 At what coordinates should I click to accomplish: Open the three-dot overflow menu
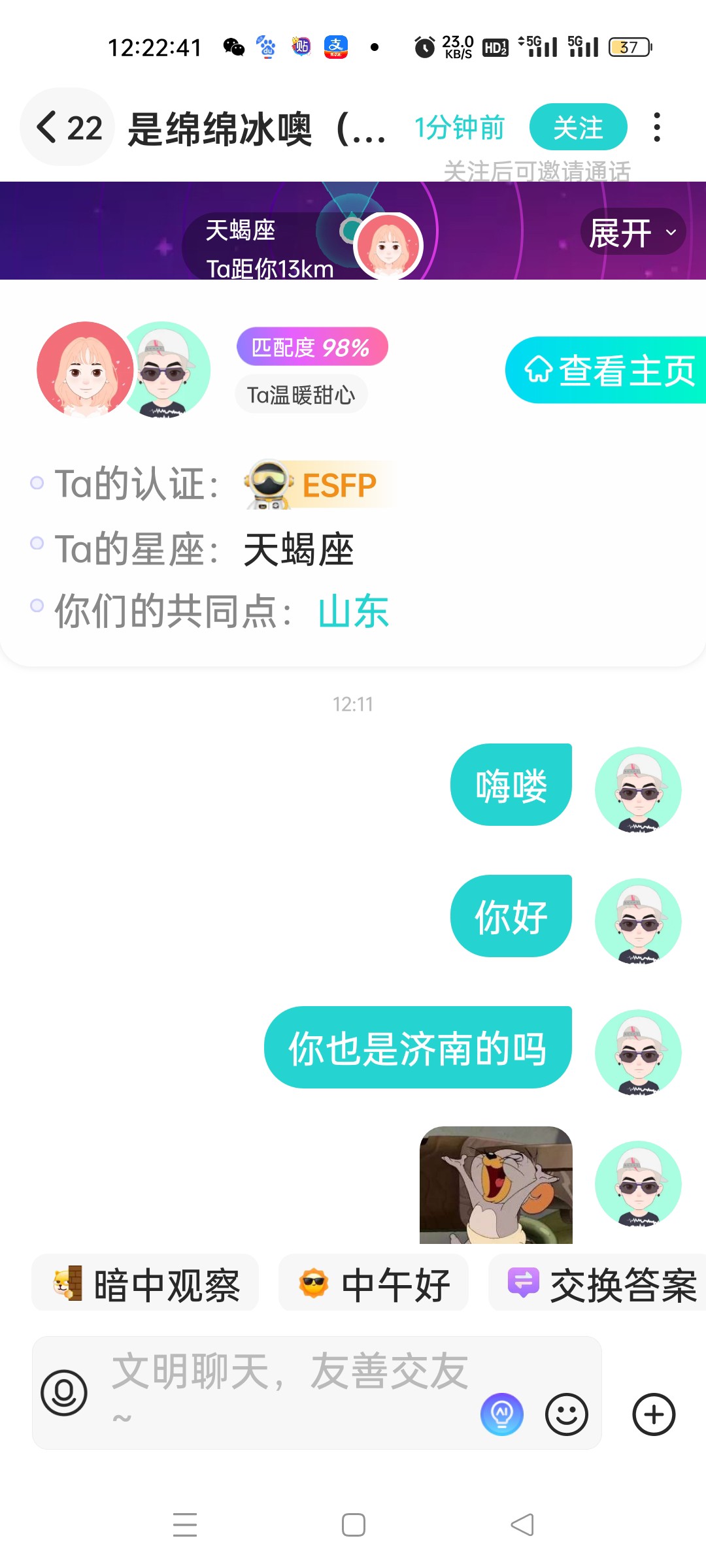[657, 127]
